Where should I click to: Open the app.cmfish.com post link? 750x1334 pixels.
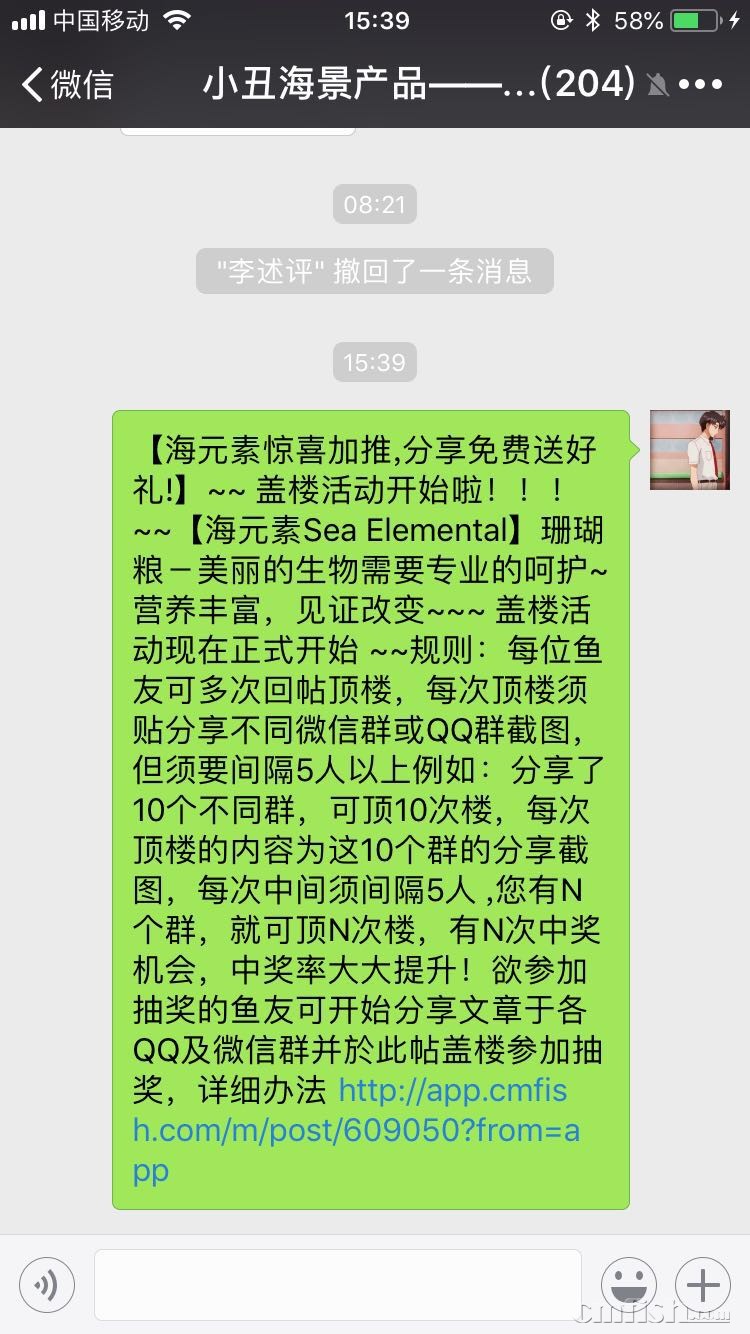click(356, 1130)
